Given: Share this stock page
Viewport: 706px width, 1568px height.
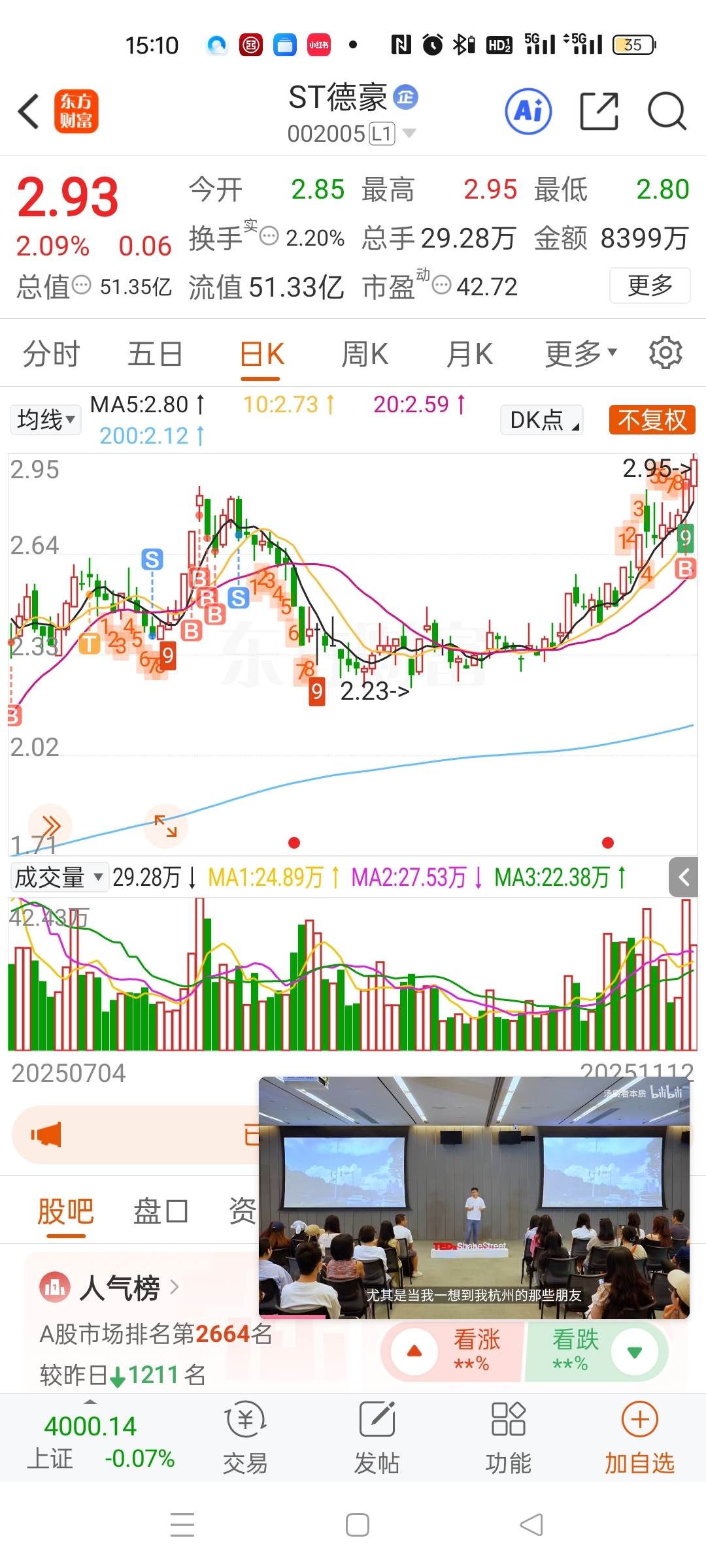Looking at the screenshot, I should [x=599, y=112].
